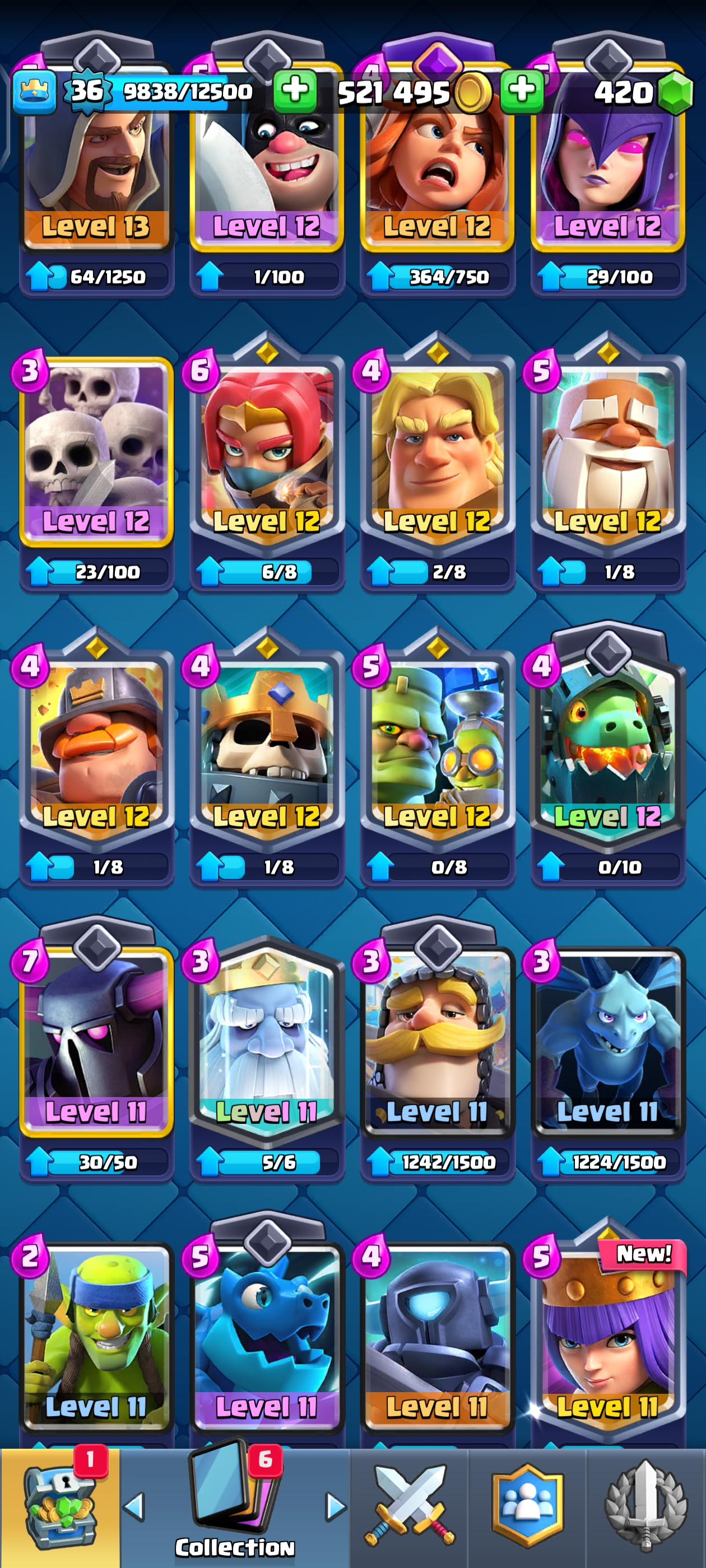Select the Electro Dragon card
Screen dimensions: 706x1568
(267, 1336)
